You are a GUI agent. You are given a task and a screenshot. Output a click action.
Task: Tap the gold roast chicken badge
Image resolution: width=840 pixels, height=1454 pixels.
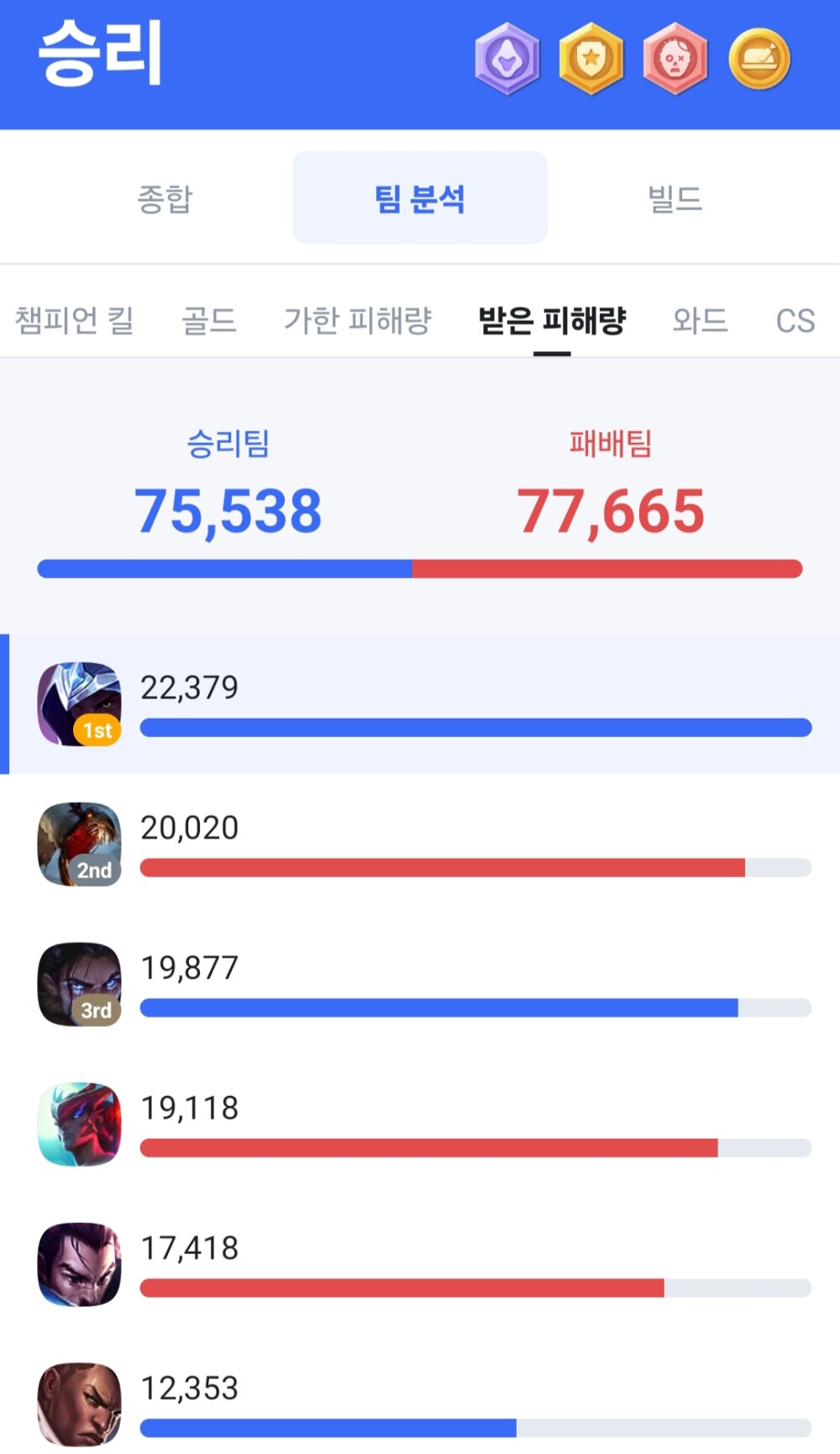pyautogui.click(x=759, y=59)
